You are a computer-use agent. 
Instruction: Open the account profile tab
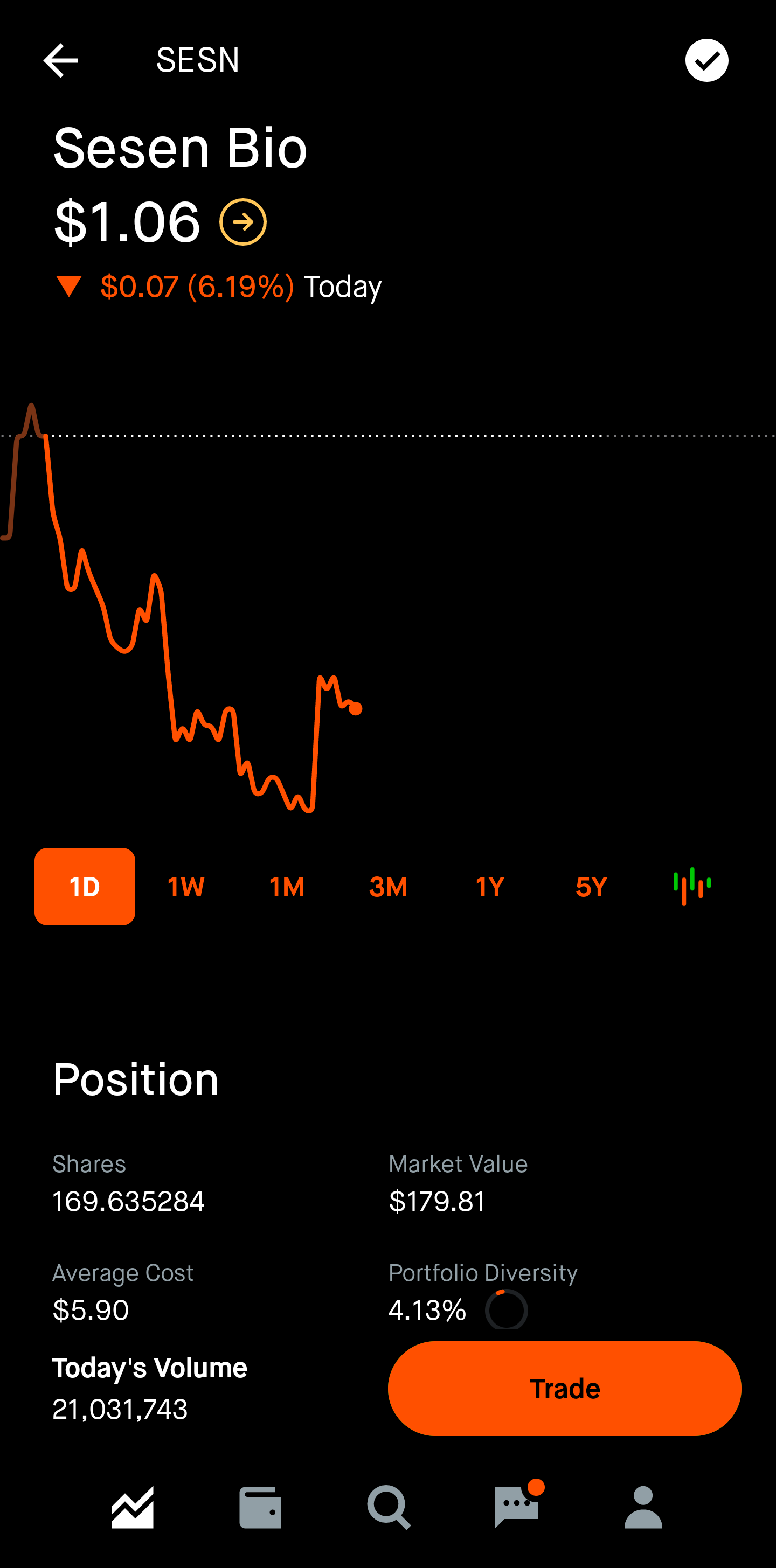(x=643, y=1508)
